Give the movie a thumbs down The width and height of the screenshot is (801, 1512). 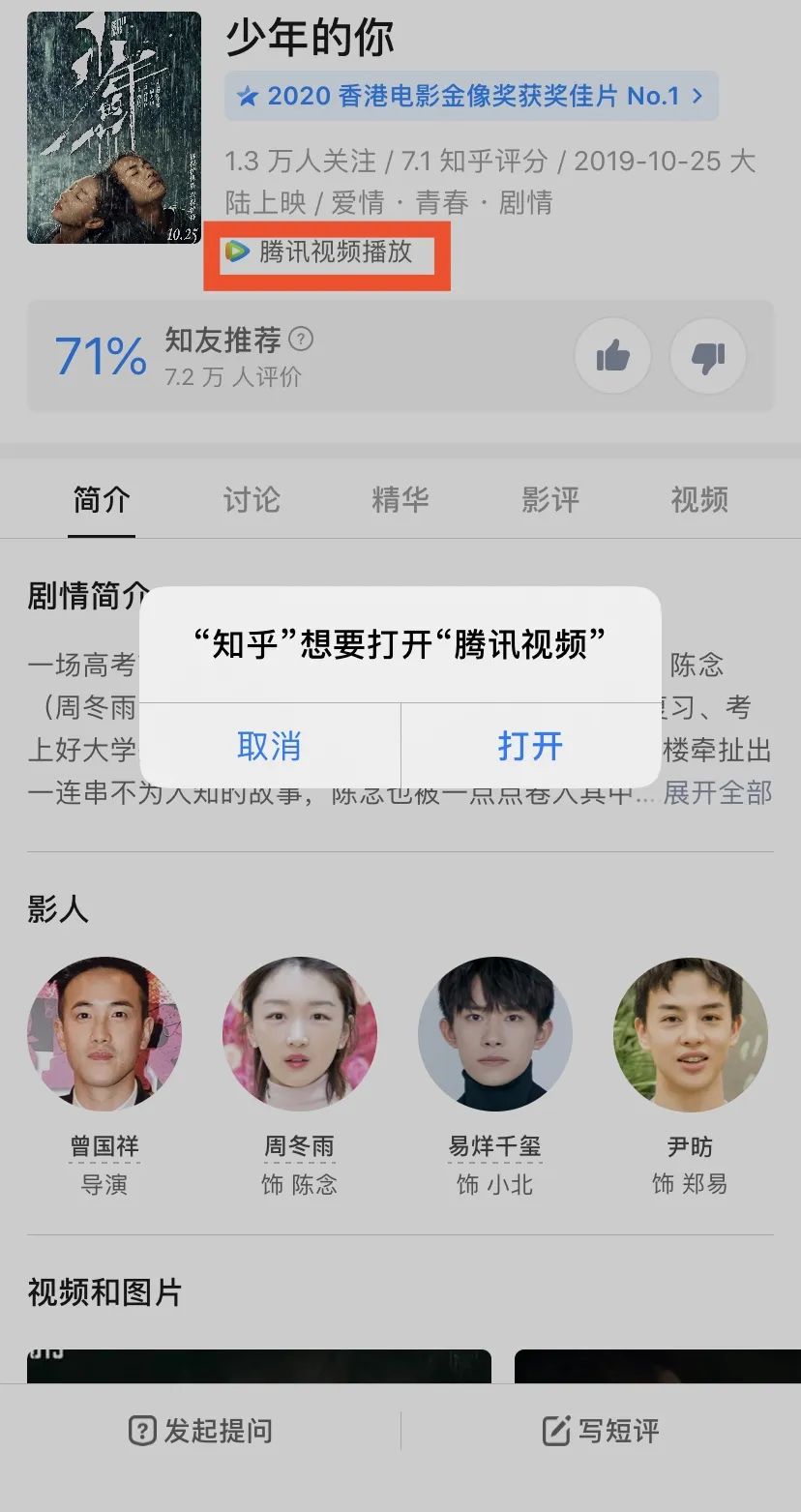708,357
